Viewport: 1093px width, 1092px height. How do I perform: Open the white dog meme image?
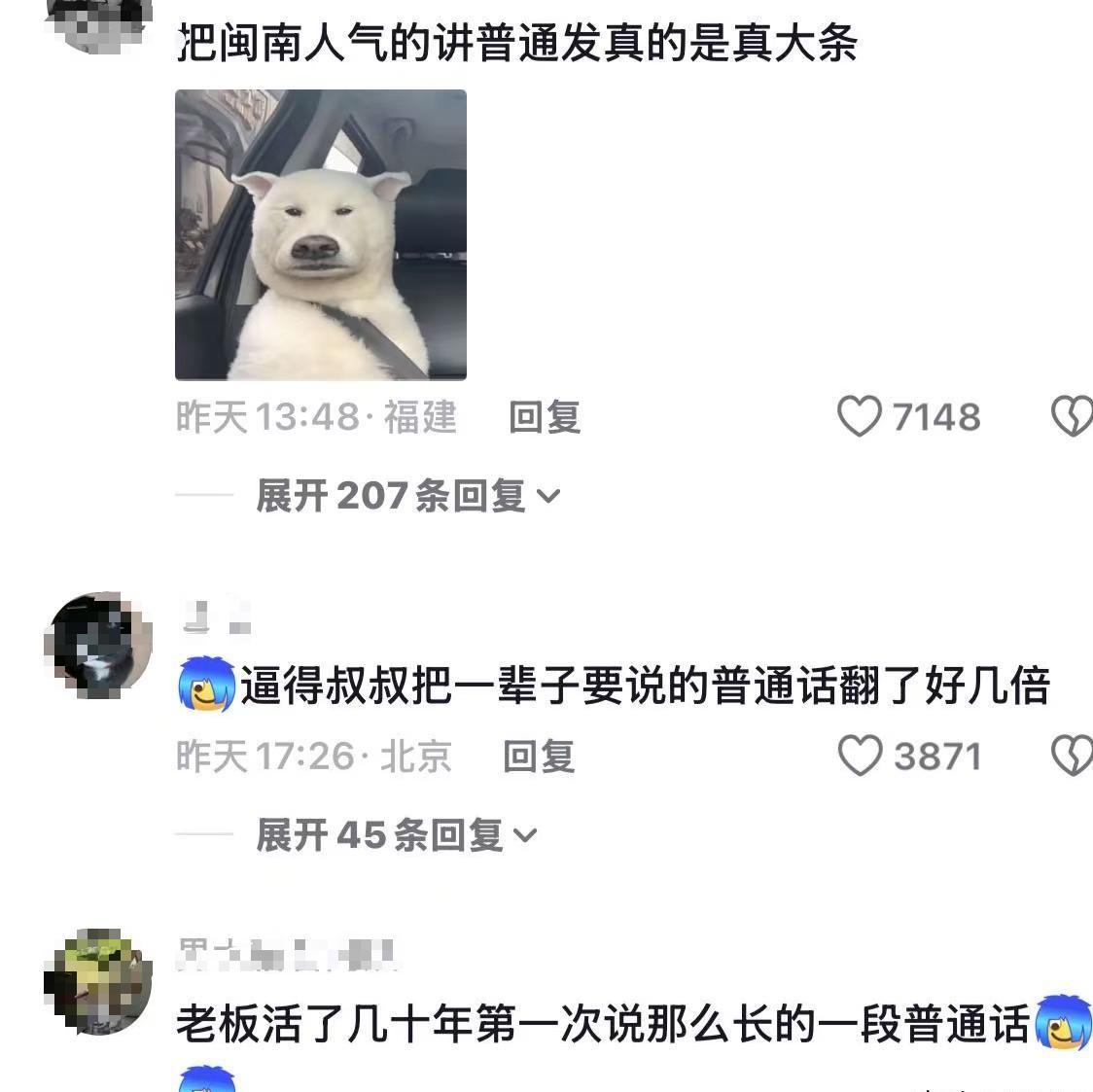click(x=320, y=234)
